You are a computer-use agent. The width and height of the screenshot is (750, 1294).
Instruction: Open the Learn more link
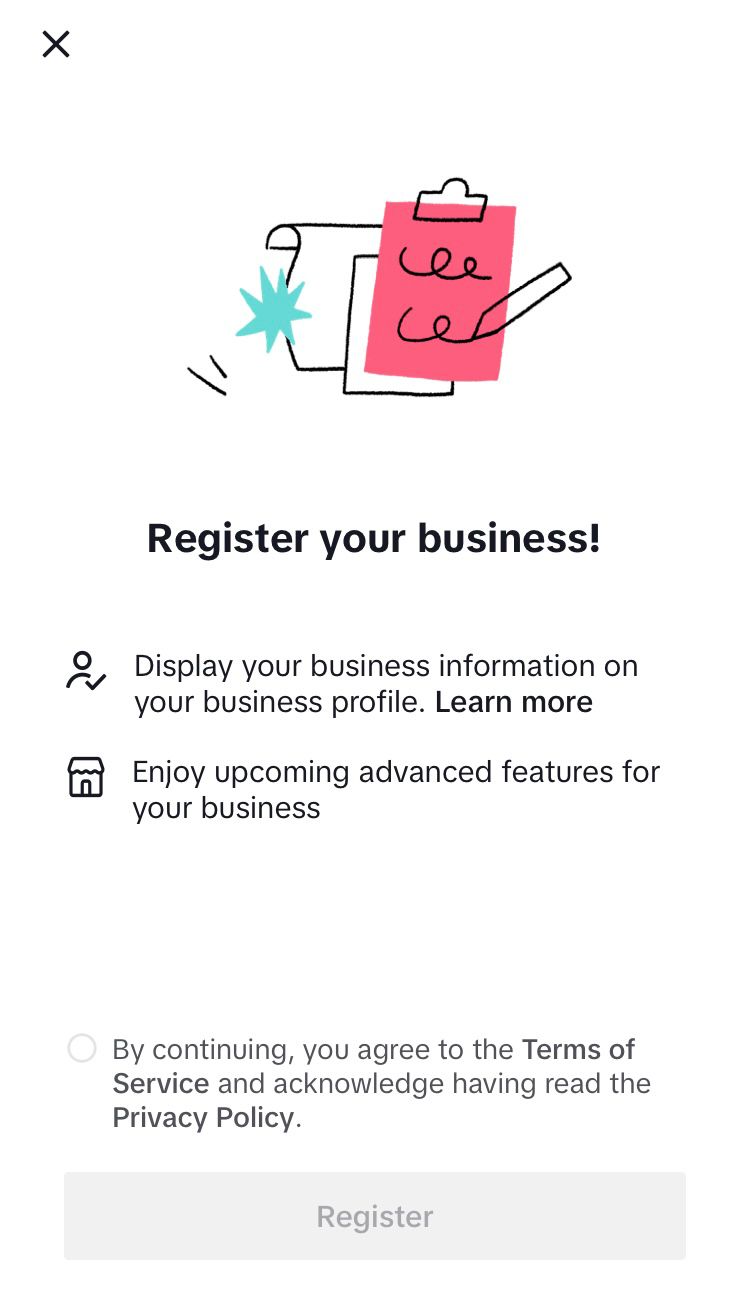514,702
